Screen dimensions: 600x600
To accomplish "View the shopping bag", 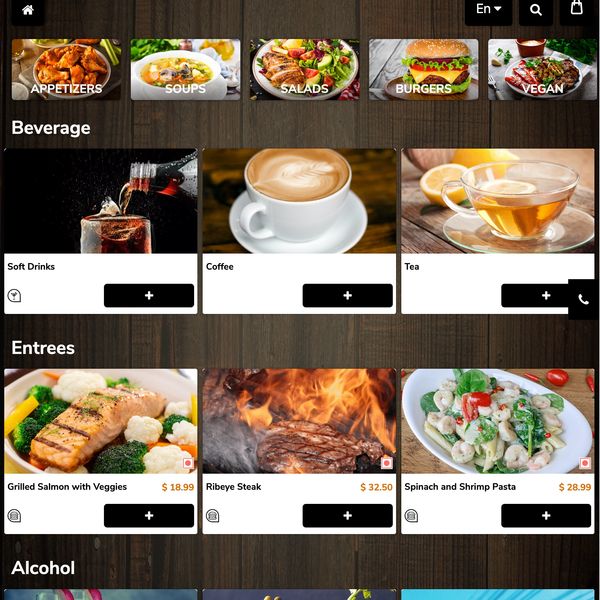I will click(577, 9).
